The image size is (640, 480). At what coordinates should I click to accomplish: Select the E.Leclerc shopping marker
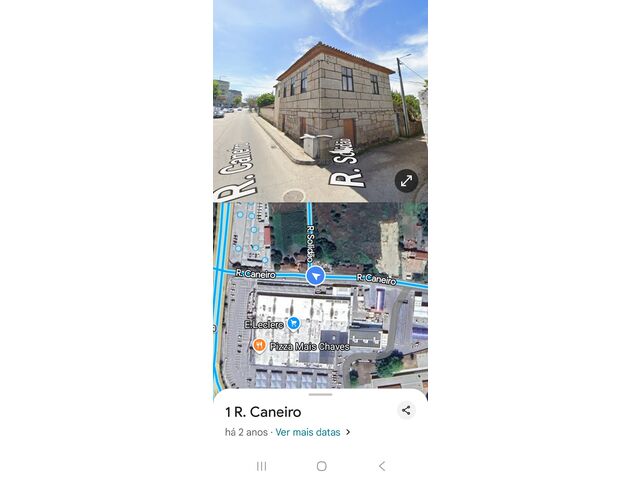click(294, 323)
